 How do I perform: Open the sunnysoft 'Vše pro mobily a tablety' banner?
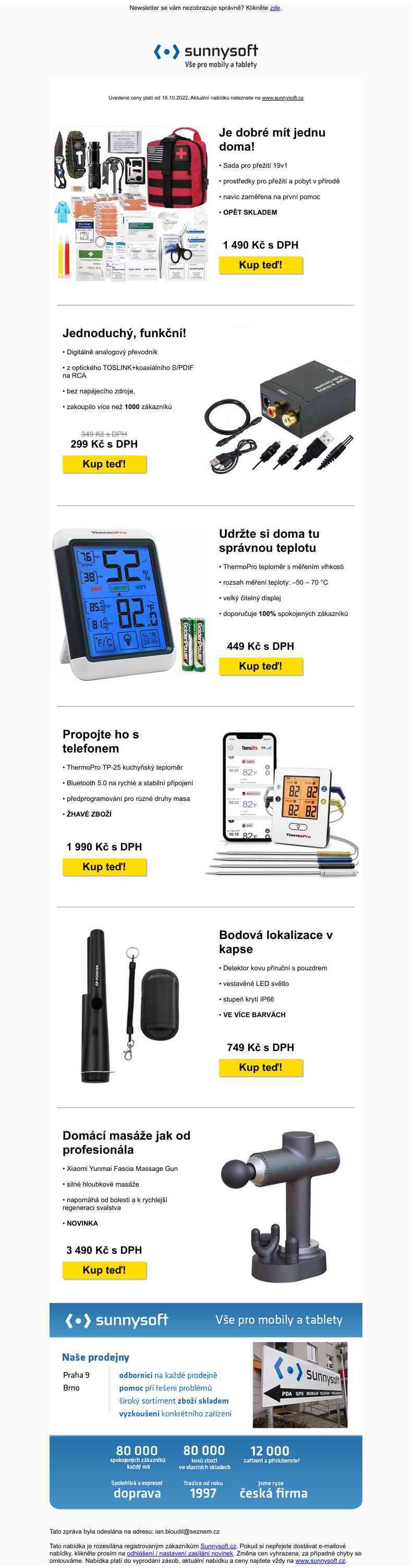pos(206,1319)
